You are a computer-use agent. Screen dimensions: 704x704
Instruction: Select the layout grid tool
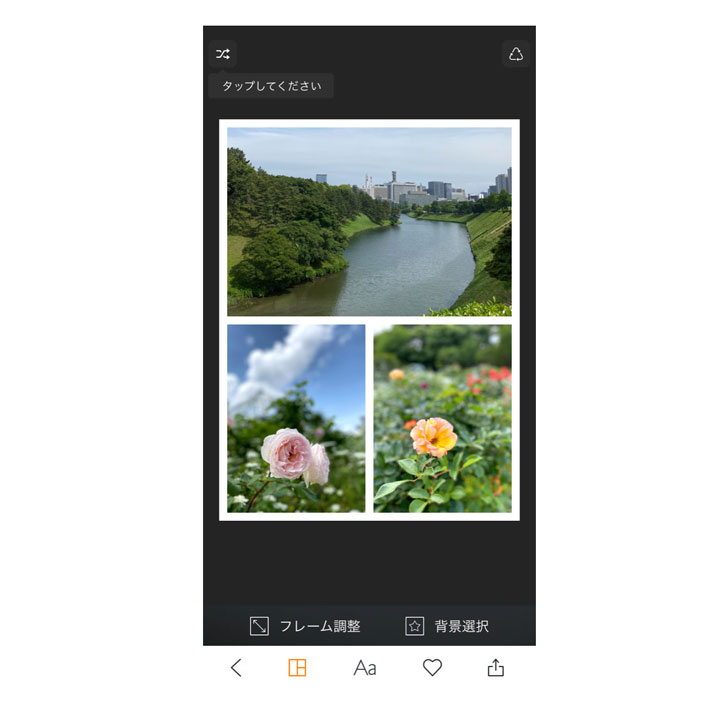click(x=297, y=668)
